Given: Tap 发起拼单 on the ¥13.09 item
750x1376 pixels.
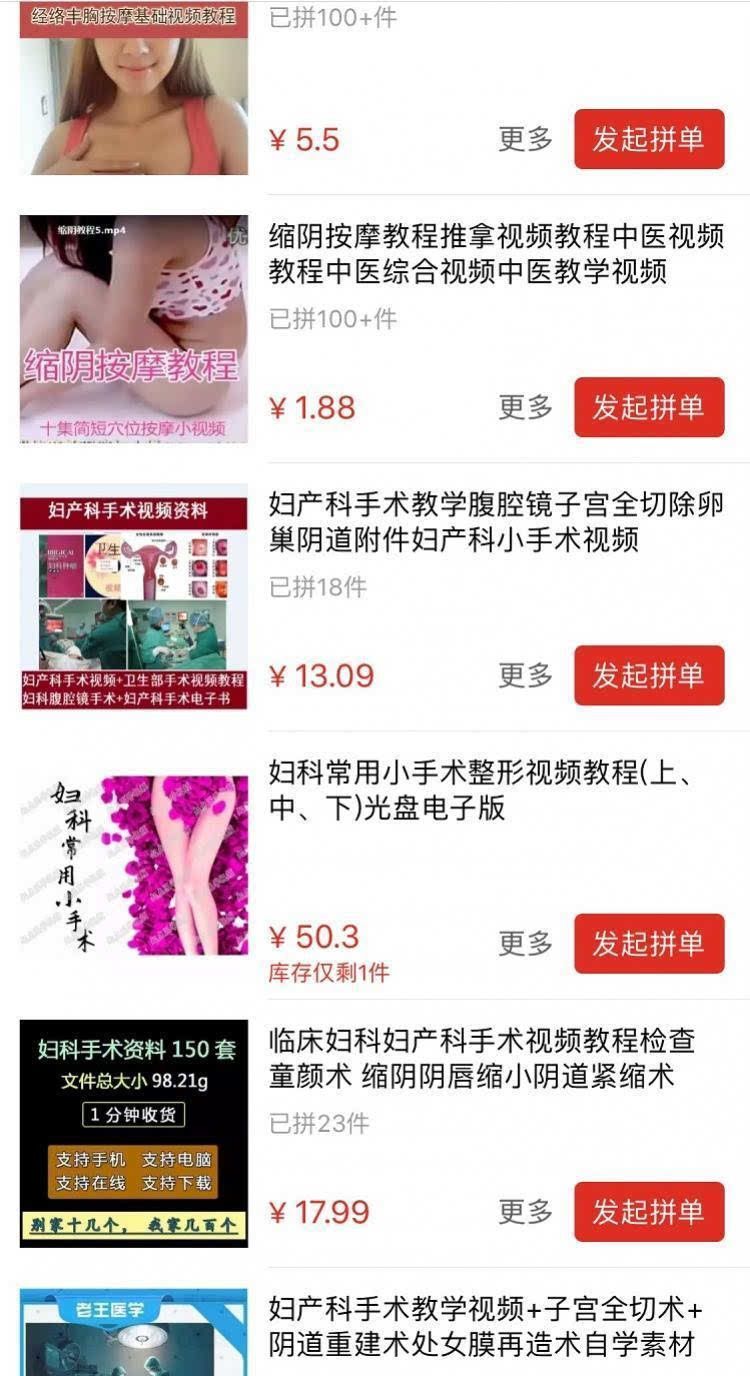Looking at the screenshot, I should (648, 675).
